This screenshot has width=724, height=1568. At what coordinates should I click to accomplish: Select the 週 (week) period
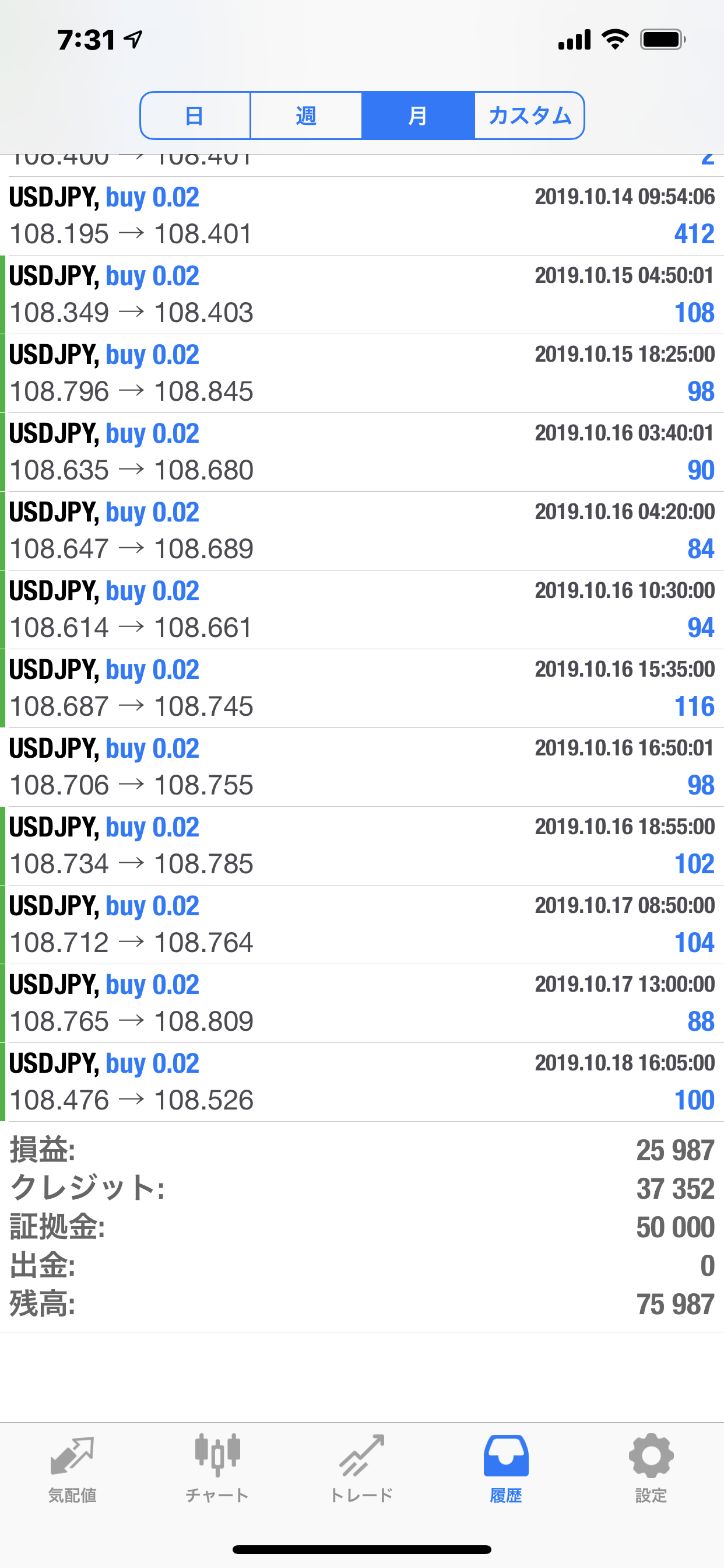click(x=306, y=116)
